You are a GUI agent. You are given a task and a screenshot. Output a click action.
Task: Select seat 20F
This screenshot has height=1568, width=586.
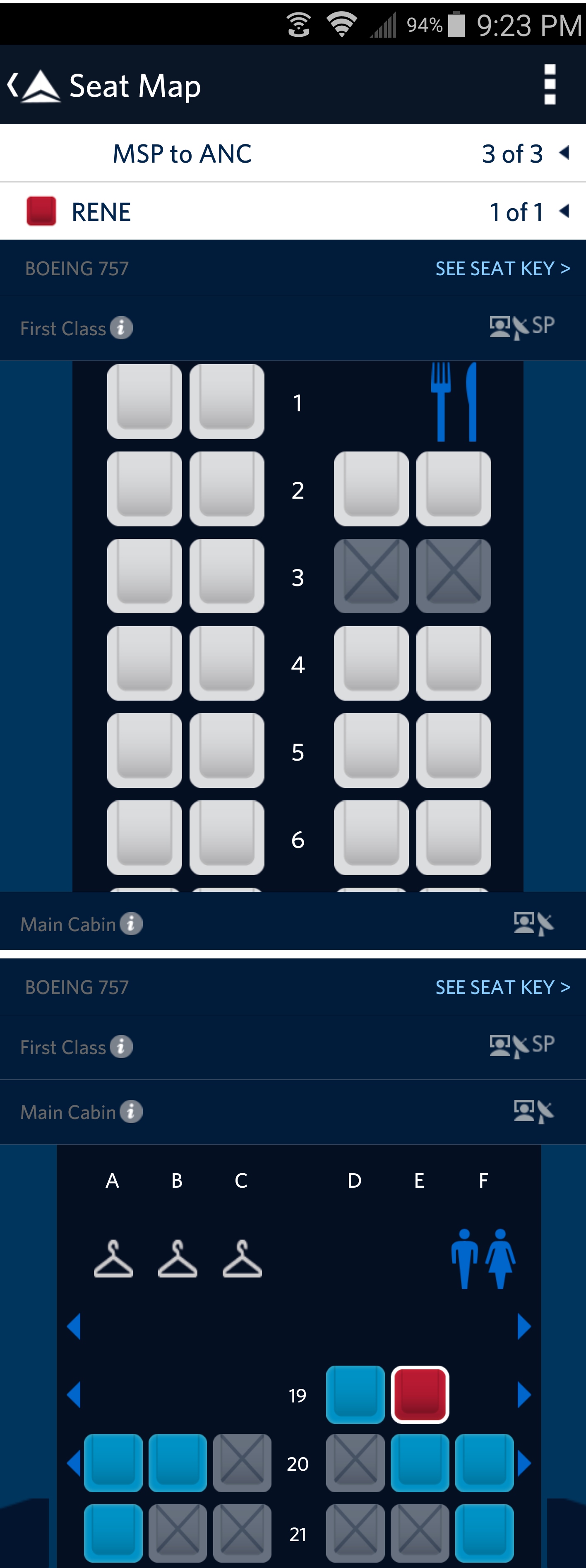point(484,1463)
